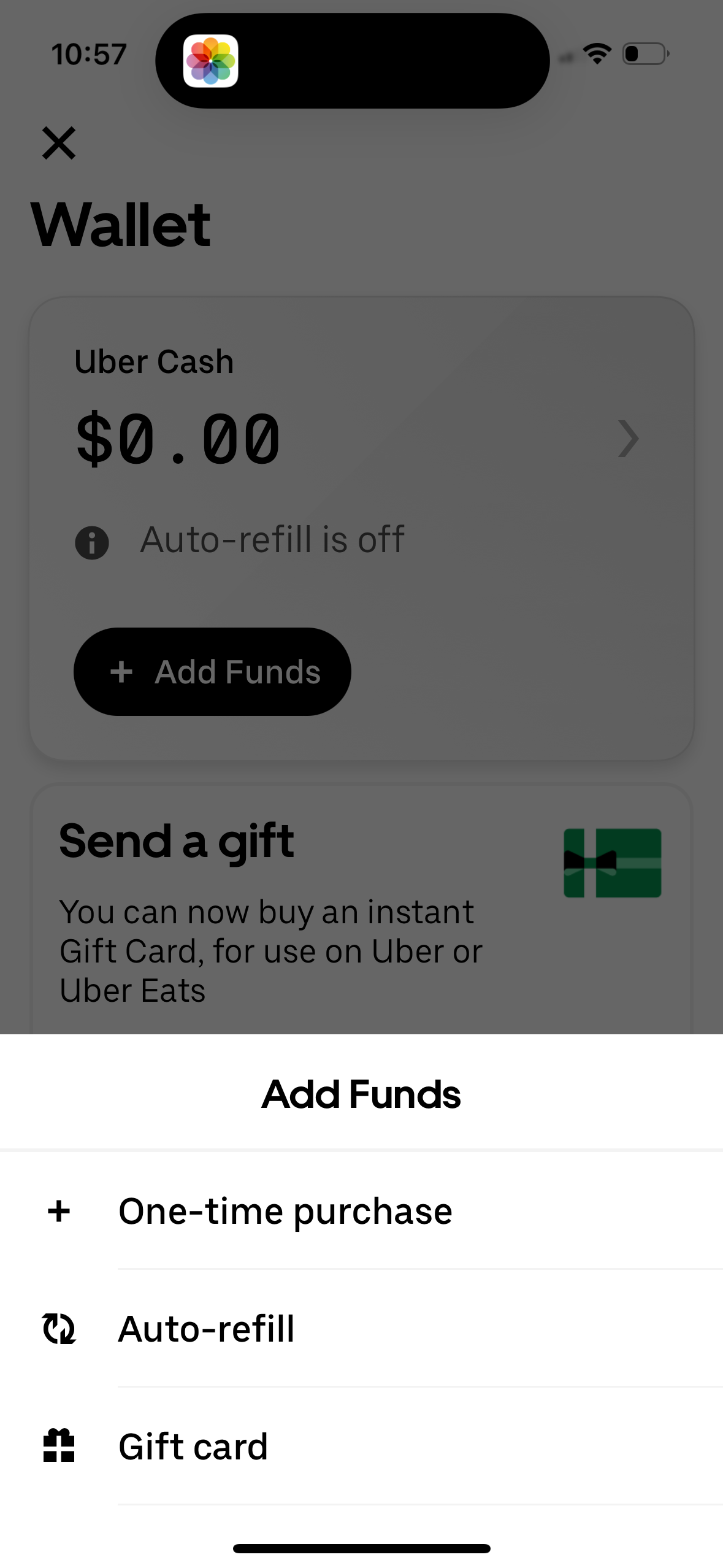Viewport: 723px width, 1568px height.
Task: Select the Gift card option
Action: (193, 1446)
